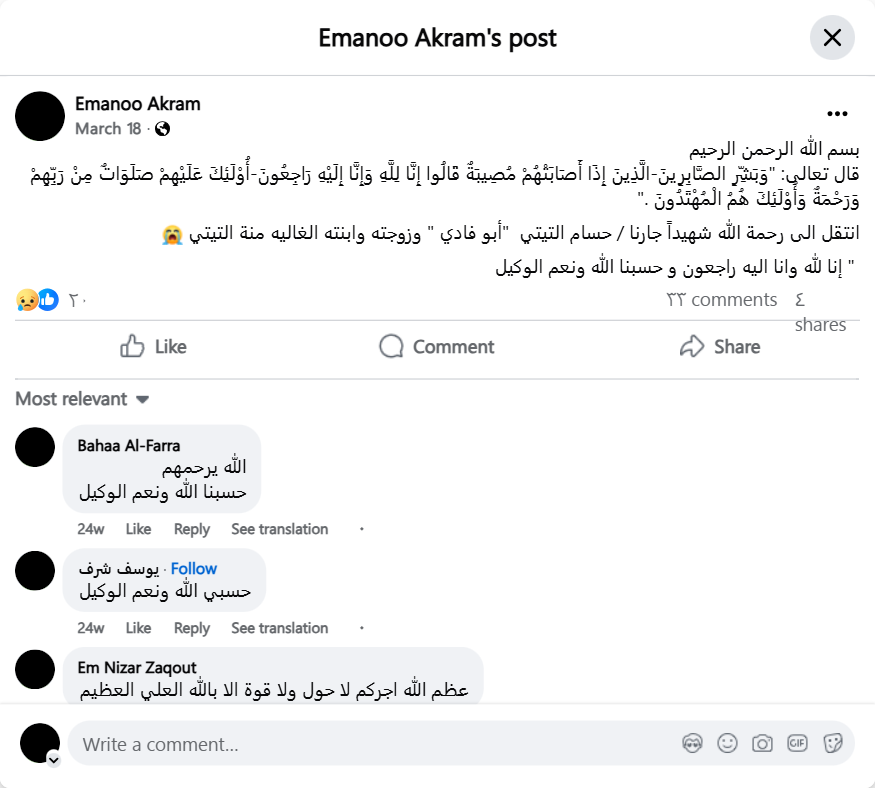Tap the Comment button under the post
Viewport: 875px width, 788px height.
point(437,347)
